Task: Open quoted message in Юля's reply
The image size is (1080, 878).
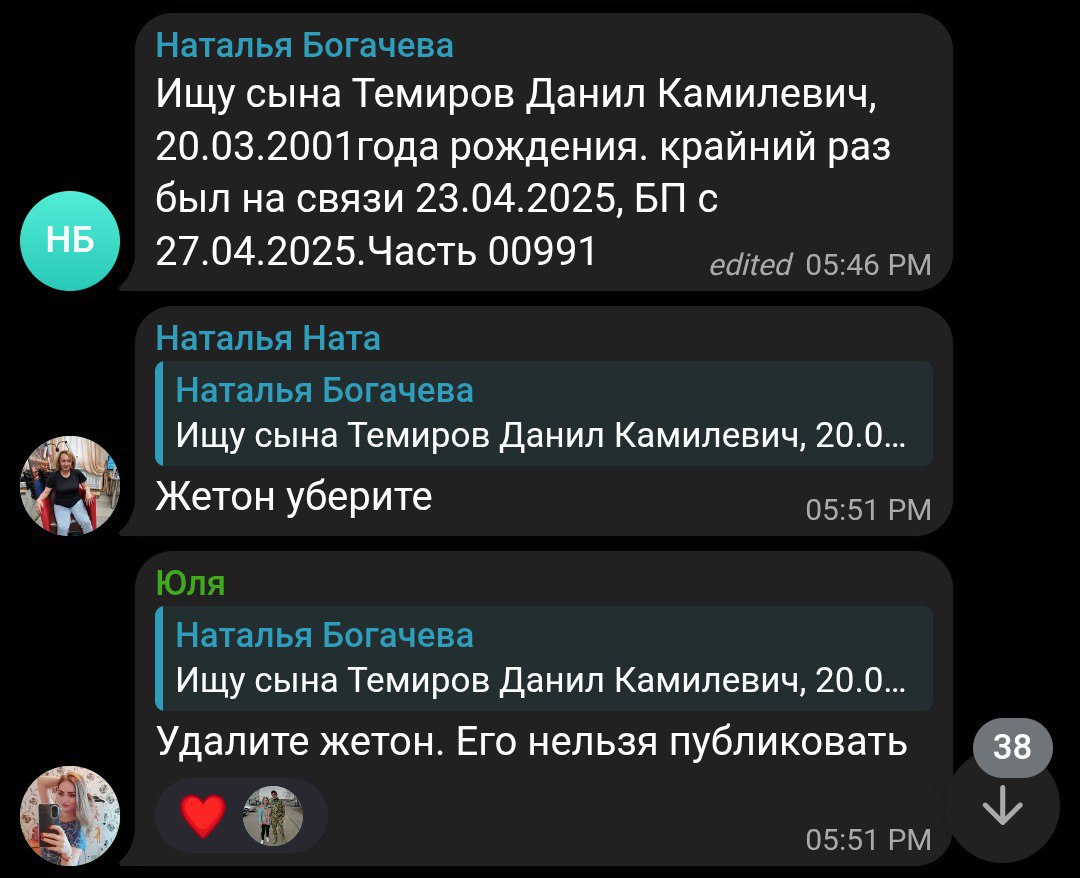Action: (543, 658)
